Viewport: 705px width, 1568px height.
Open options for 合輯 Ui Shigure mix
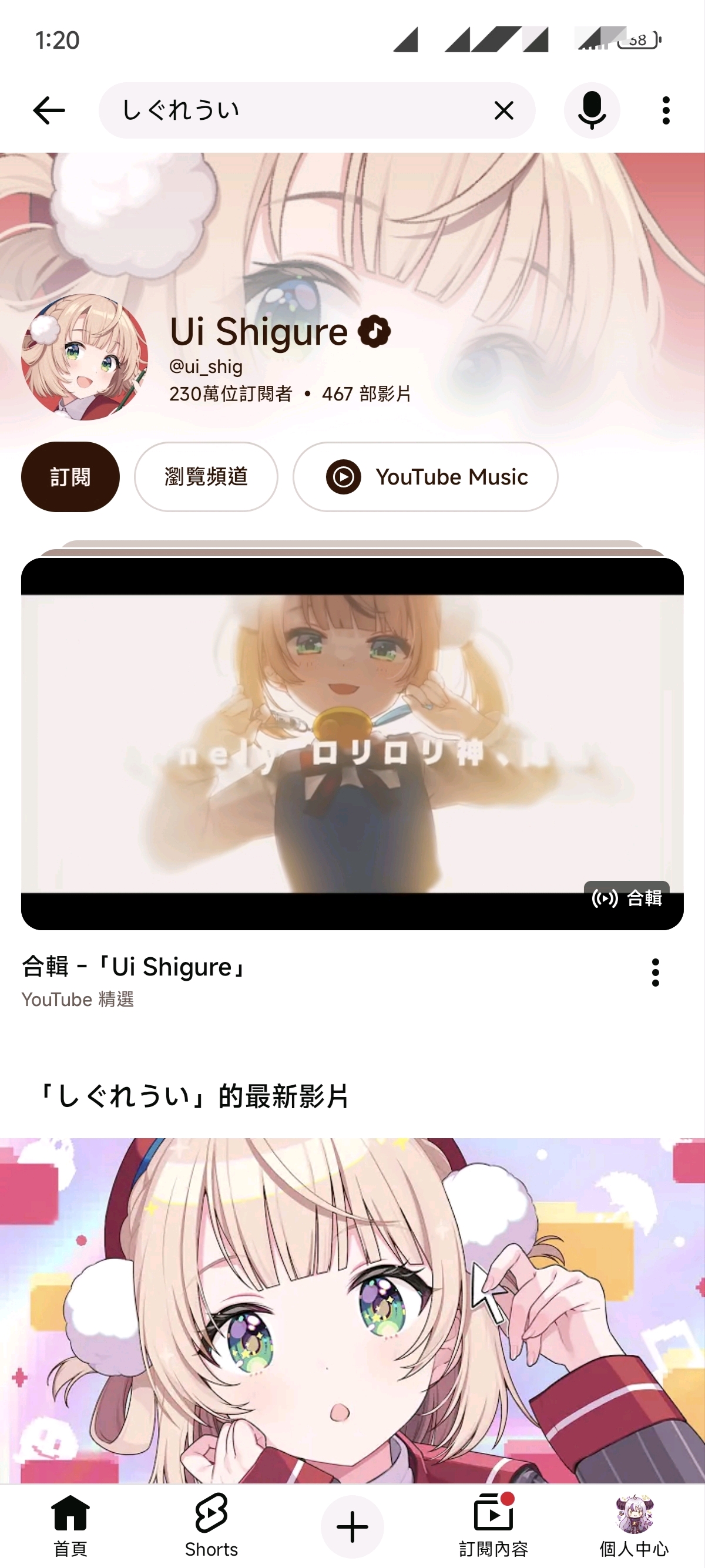[655, 972]
